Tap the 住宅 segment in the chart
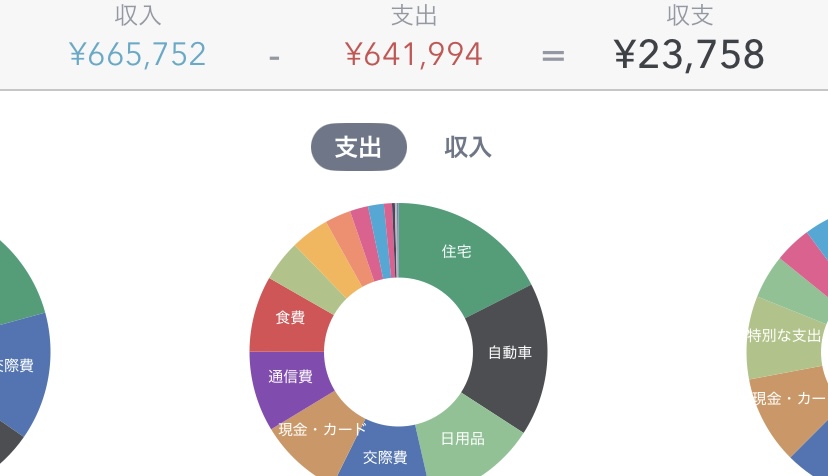 pyautogui.click(x=457, y=252)
